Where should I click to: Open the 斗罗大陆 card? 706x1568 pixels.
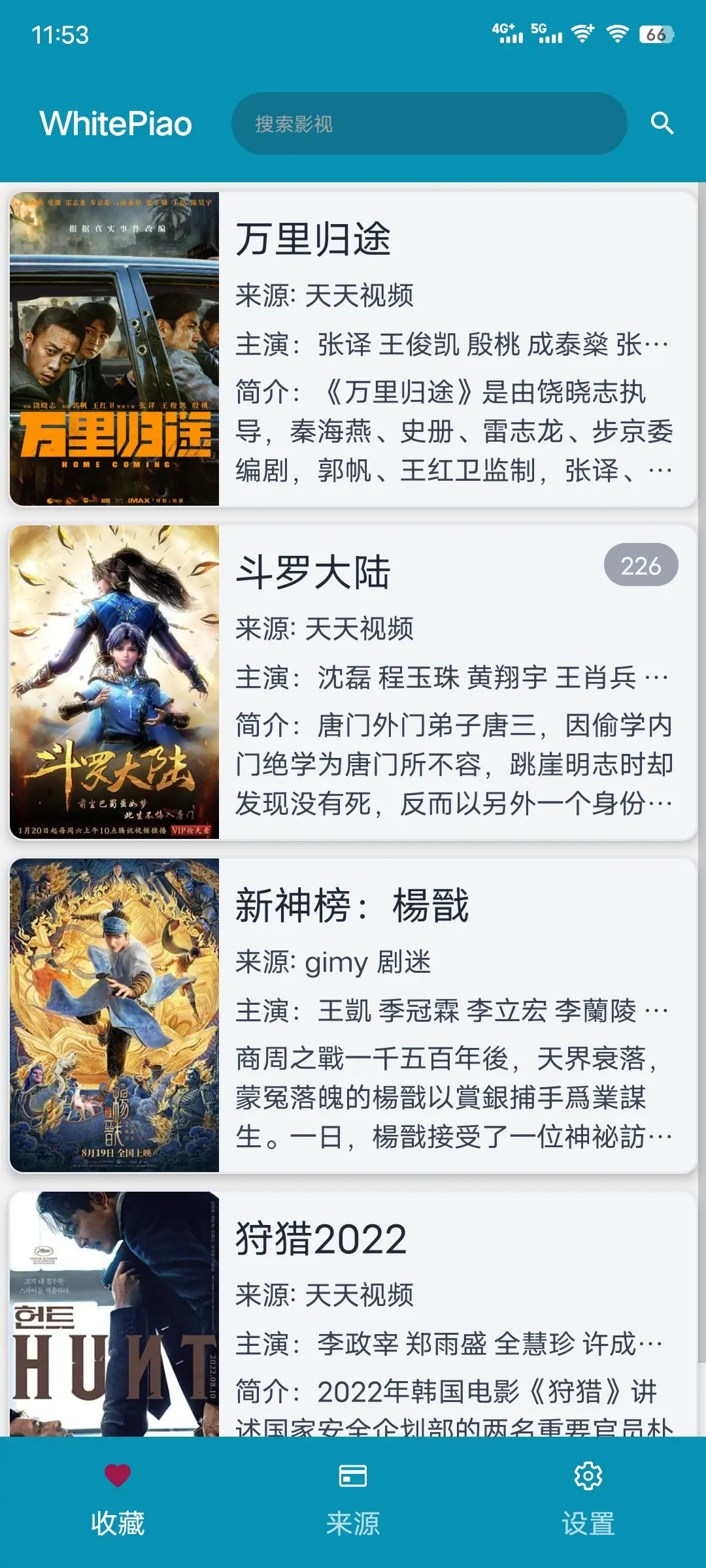[x=353, y=682]
